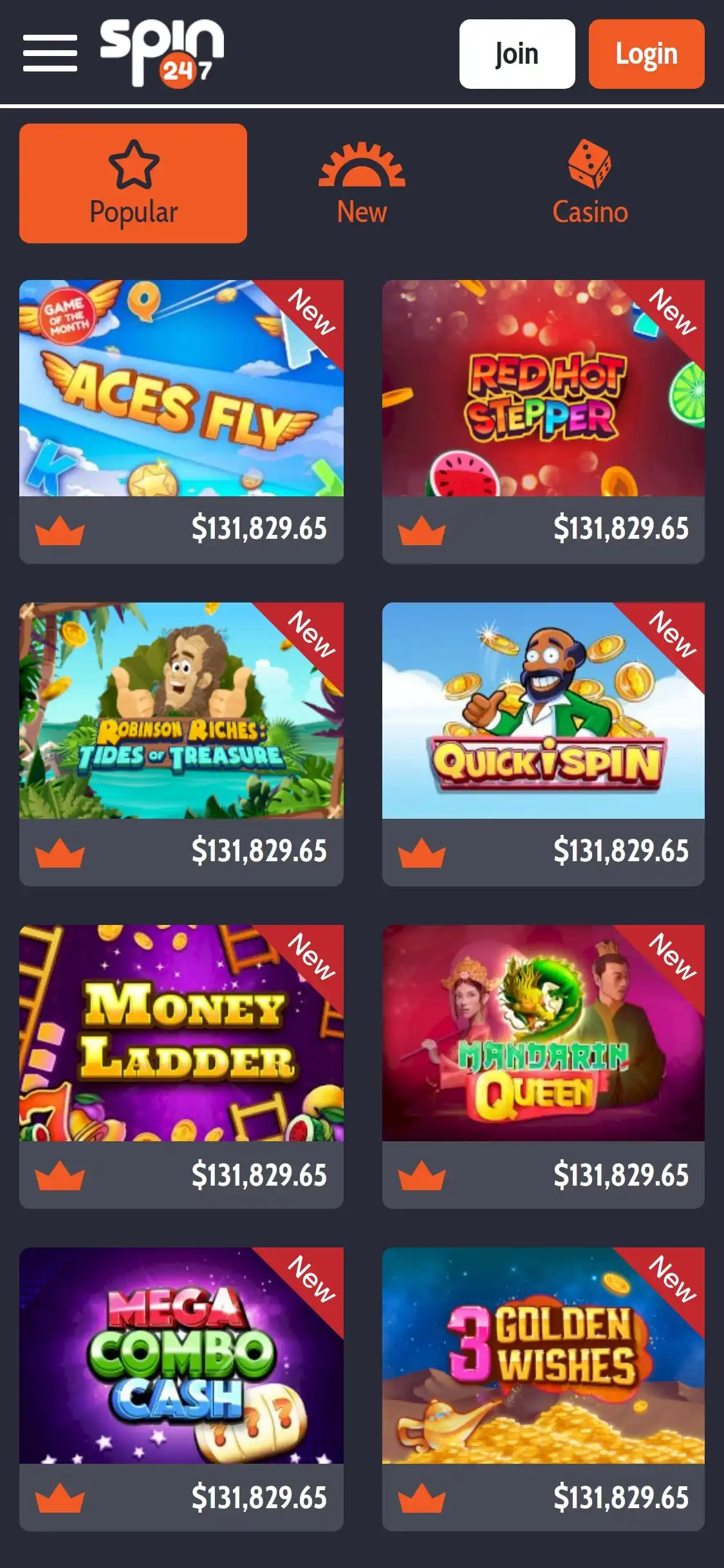
Task: Switch to the Casino tab
Action: pyautogui.click(x=589, y=183)
